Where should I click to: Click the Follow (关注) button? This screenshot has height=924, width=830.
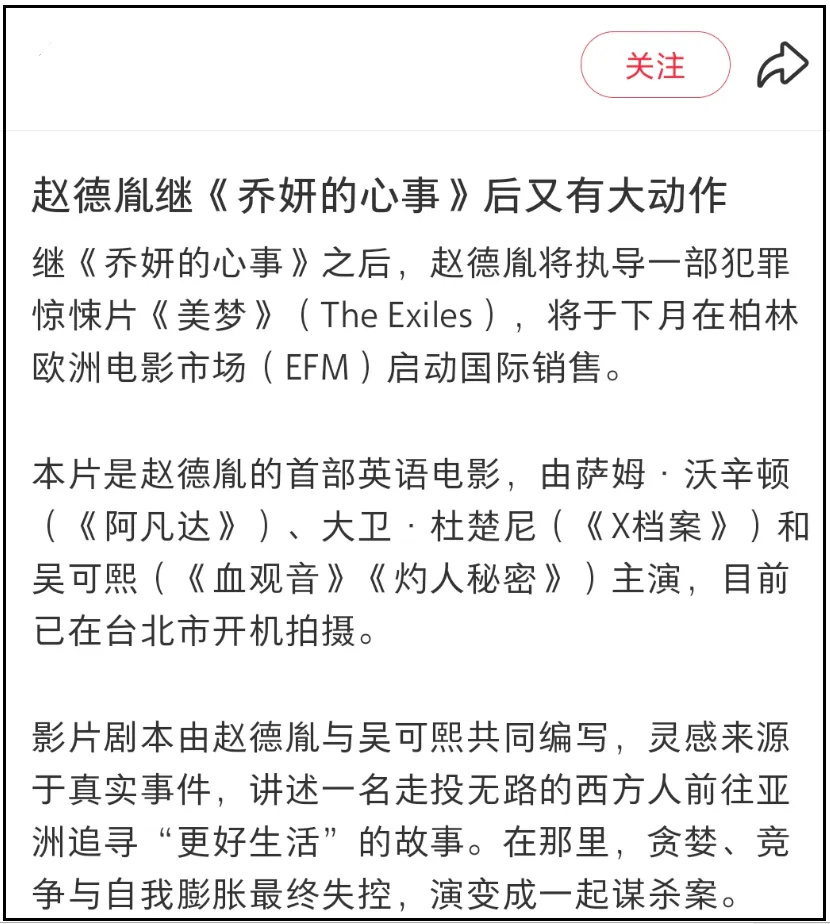[x=657, y=66]
